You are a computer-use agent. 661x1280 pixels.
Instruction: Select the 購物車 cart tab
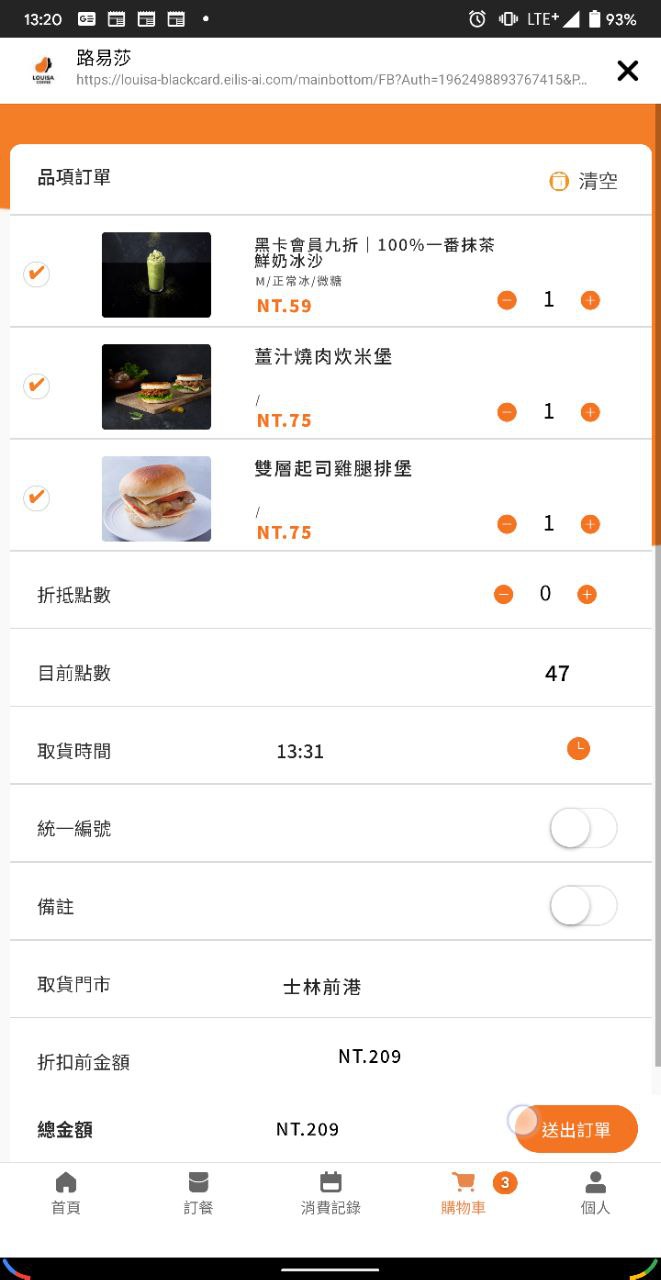click(464, 1194)
